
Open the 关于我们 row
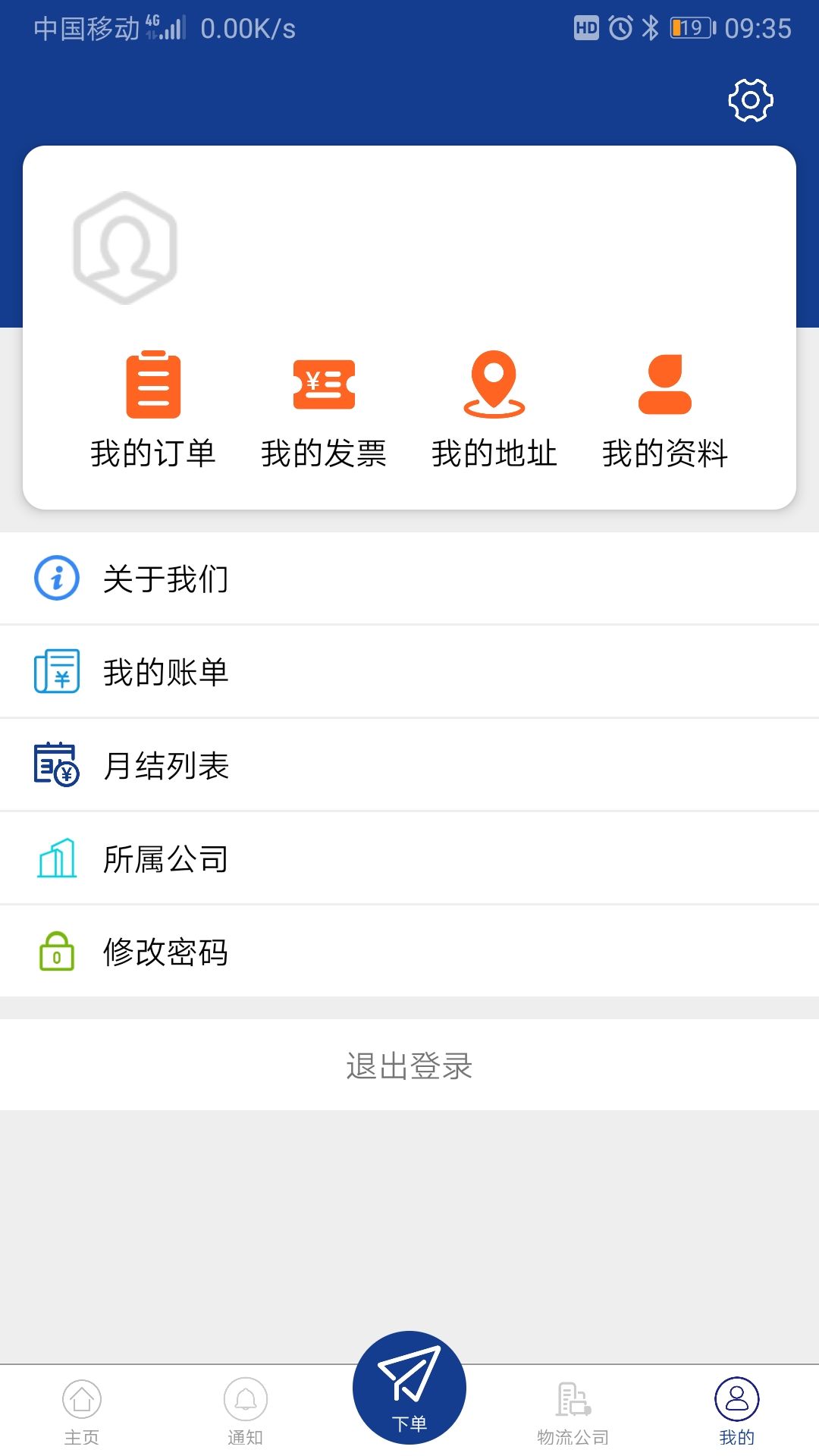click(409, 579)
